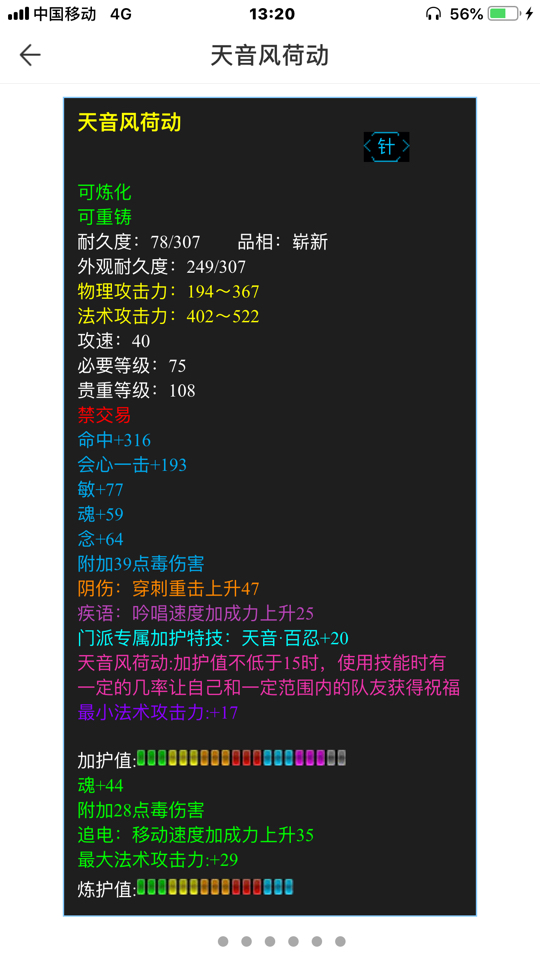Open the 天音风荷动 item image
This screenshot has width=540, height=960.
pos(270,506)
